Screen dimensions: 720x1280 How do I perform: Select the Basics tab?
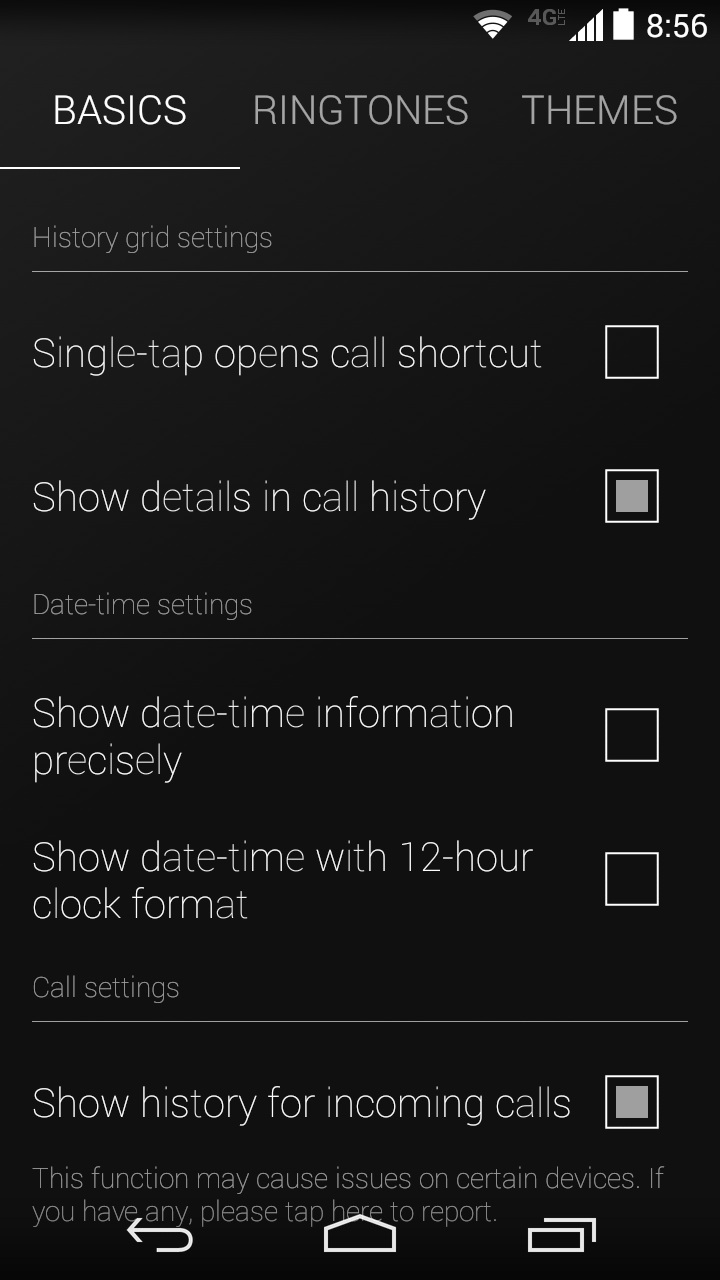point(120,110)
